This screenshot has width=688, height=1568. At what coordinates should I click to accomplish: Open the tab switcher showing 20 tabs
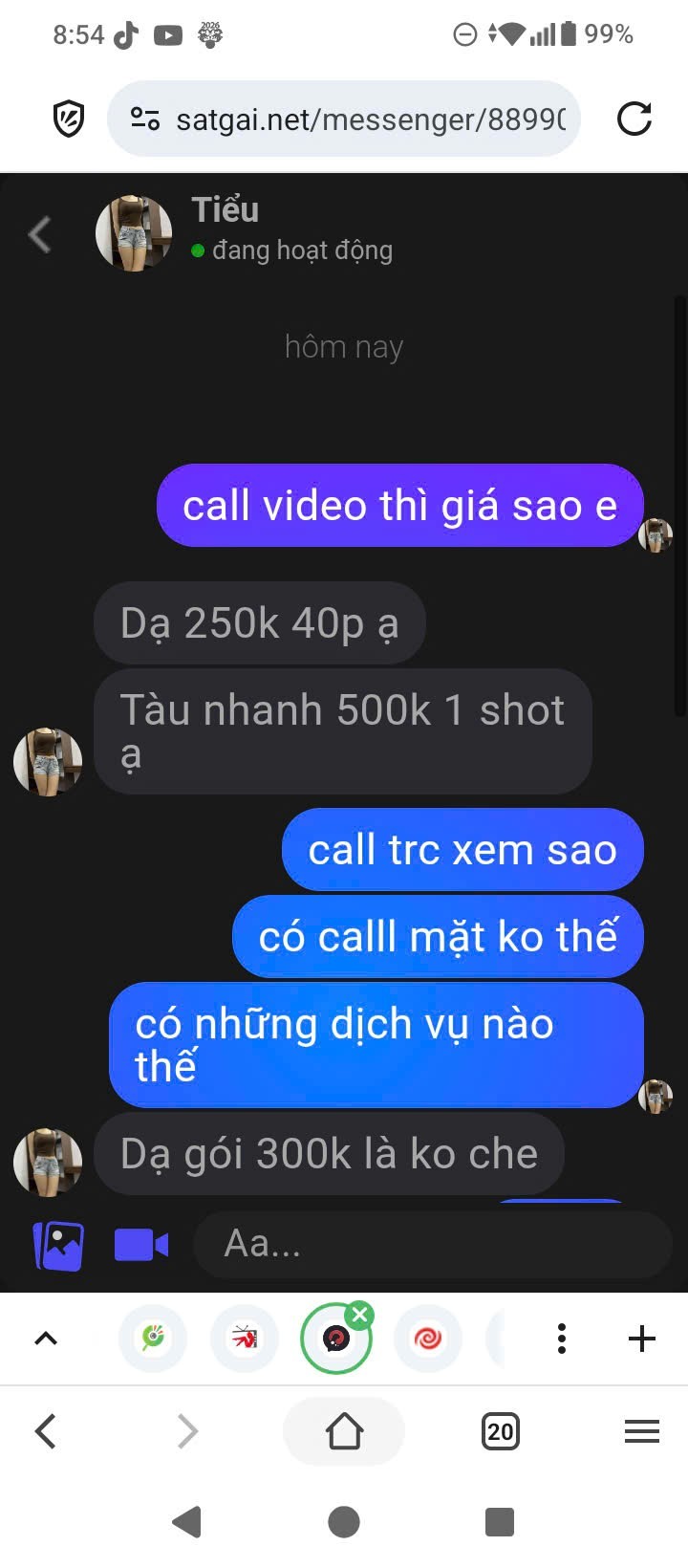501,1431
